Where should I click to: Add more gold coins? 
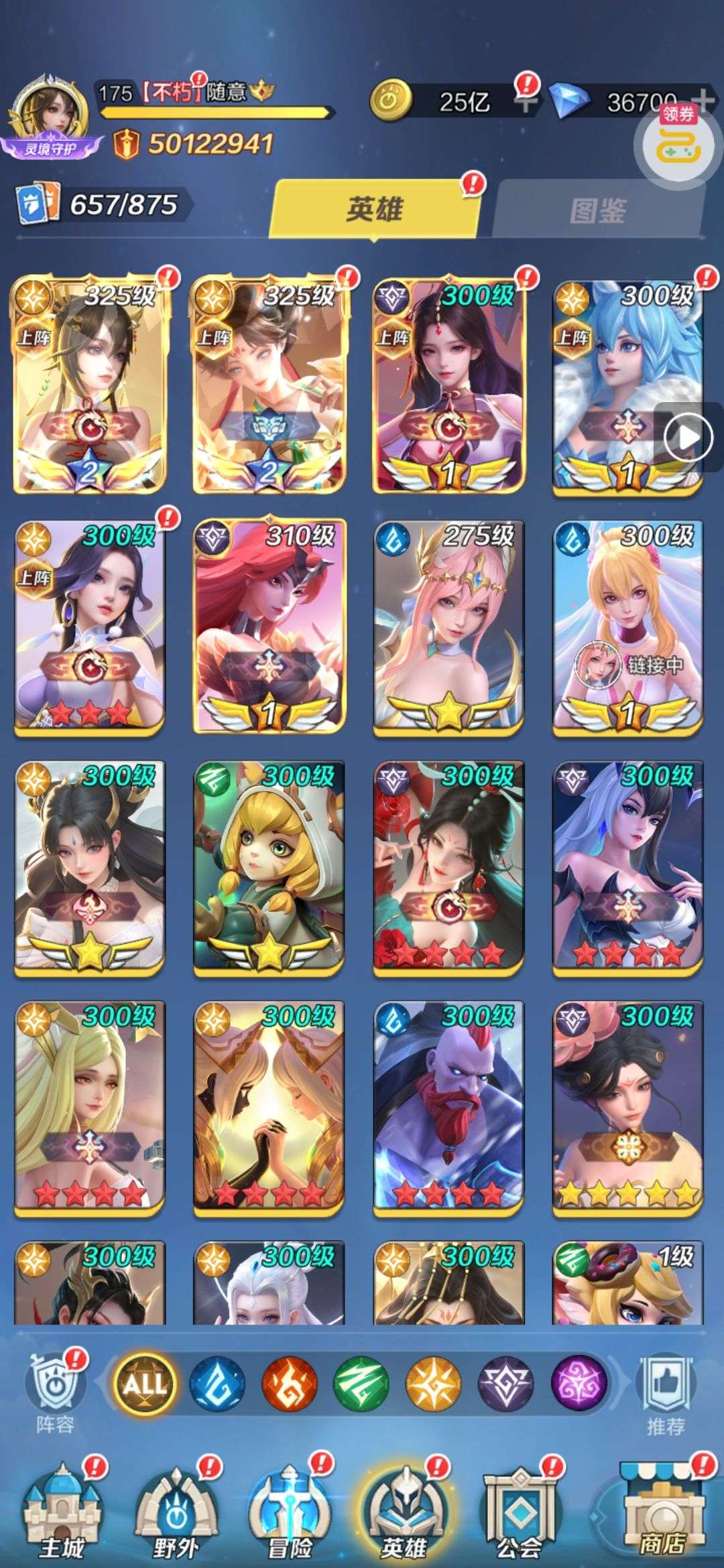pyautogui.click(x=526, y=101)
